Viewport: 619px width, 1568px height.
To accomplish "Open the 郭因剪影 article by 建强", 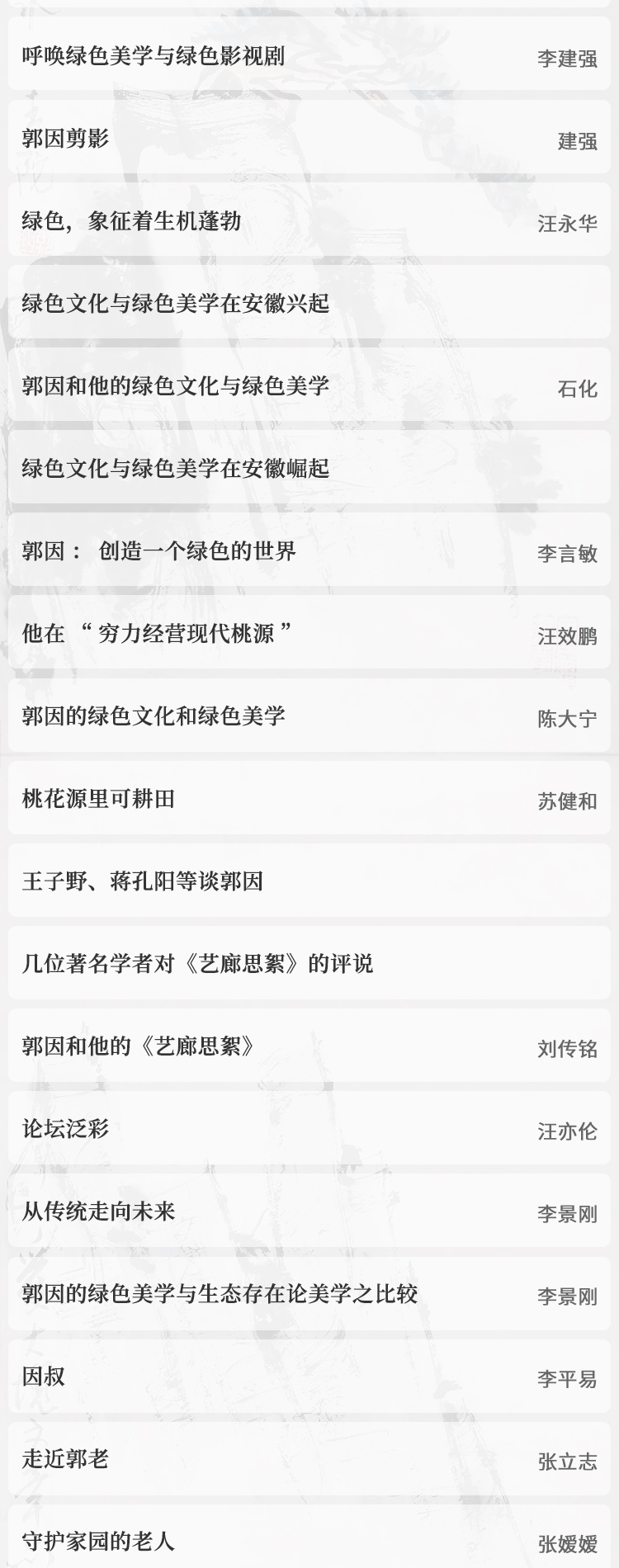I will (x=66, y=139).
